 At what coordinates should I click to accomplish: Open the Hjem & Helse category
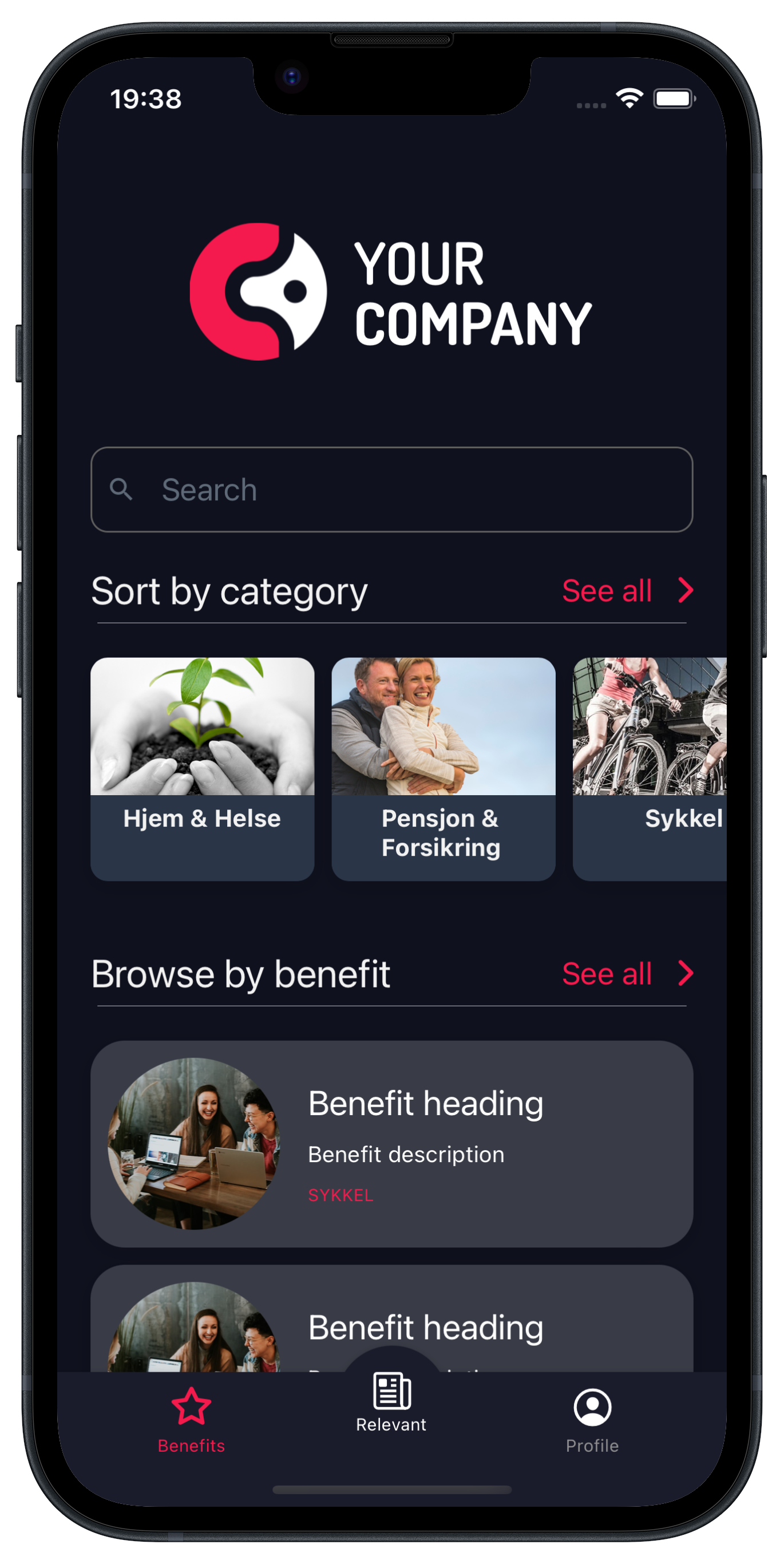coord(202,769)
